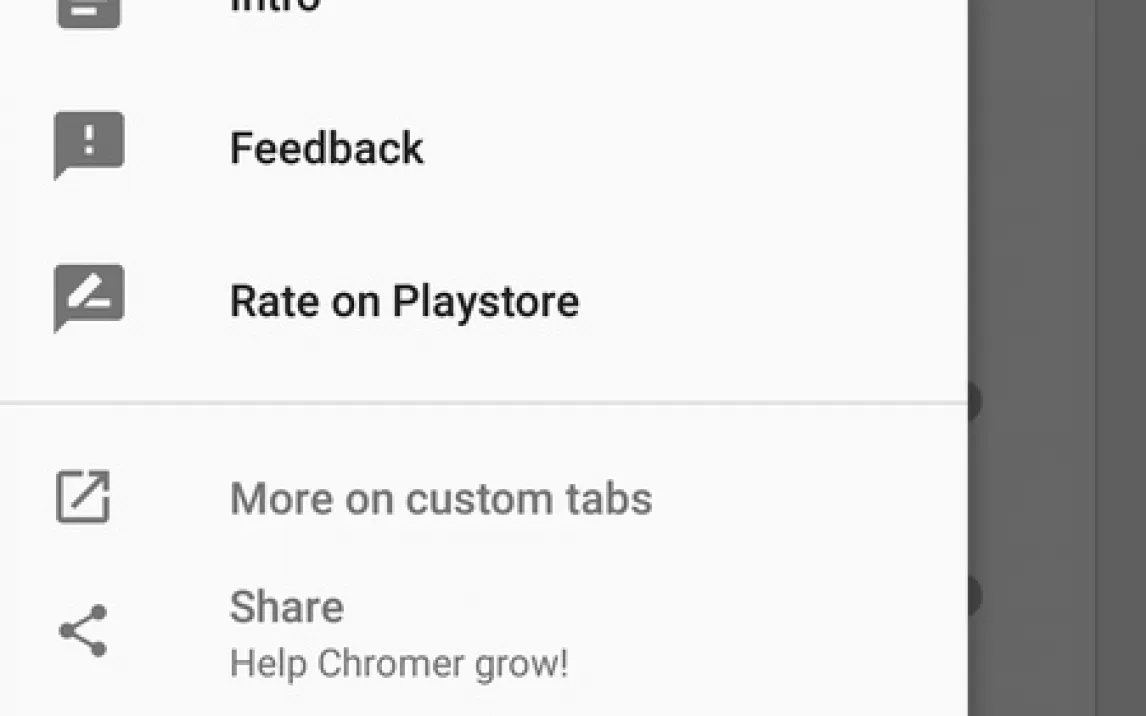
Task: Open the Feedback option
Action: point(326,149)
